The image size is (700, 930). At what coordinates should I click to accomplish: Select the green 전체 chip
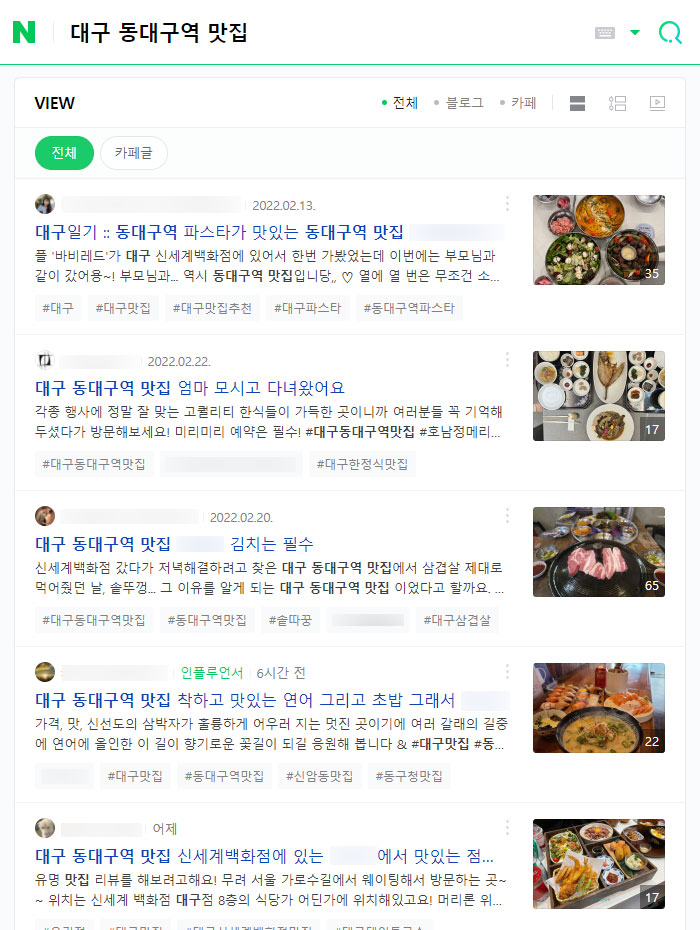[x=64, y=153]
